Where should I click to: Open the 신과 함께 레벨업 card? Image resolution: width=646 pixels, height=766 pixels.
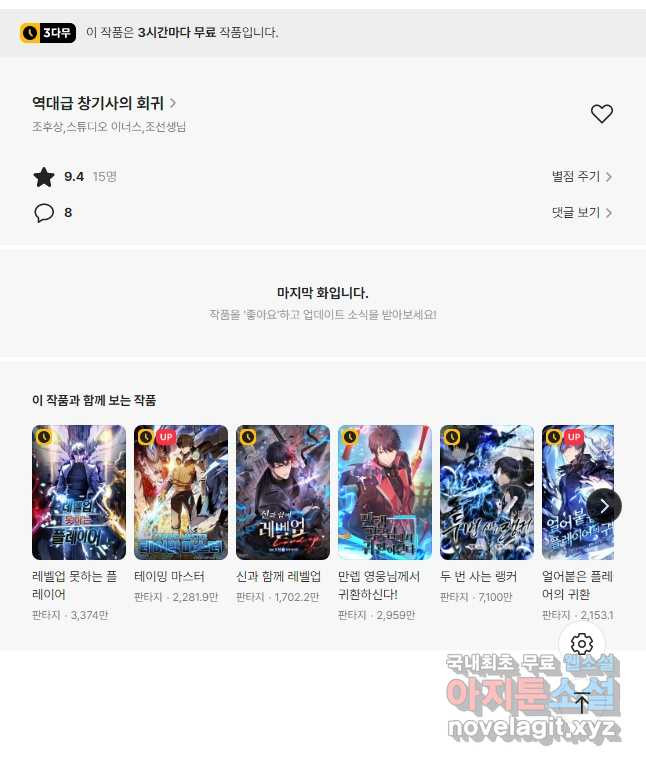pyautogui.click(x=283, y=492)
